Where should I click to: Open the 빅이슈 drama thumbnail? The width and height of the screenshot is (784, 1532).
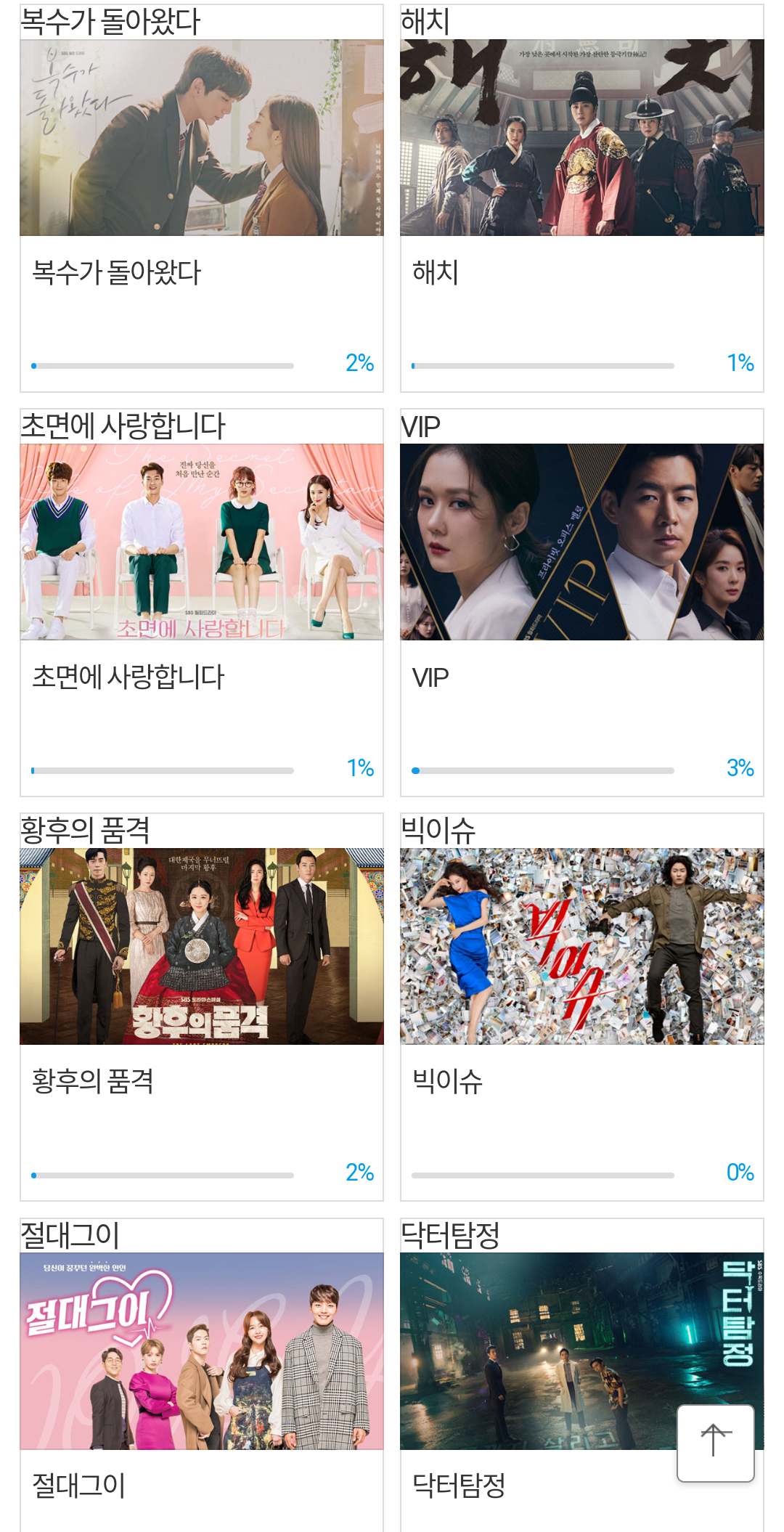(x=584, y=948)
